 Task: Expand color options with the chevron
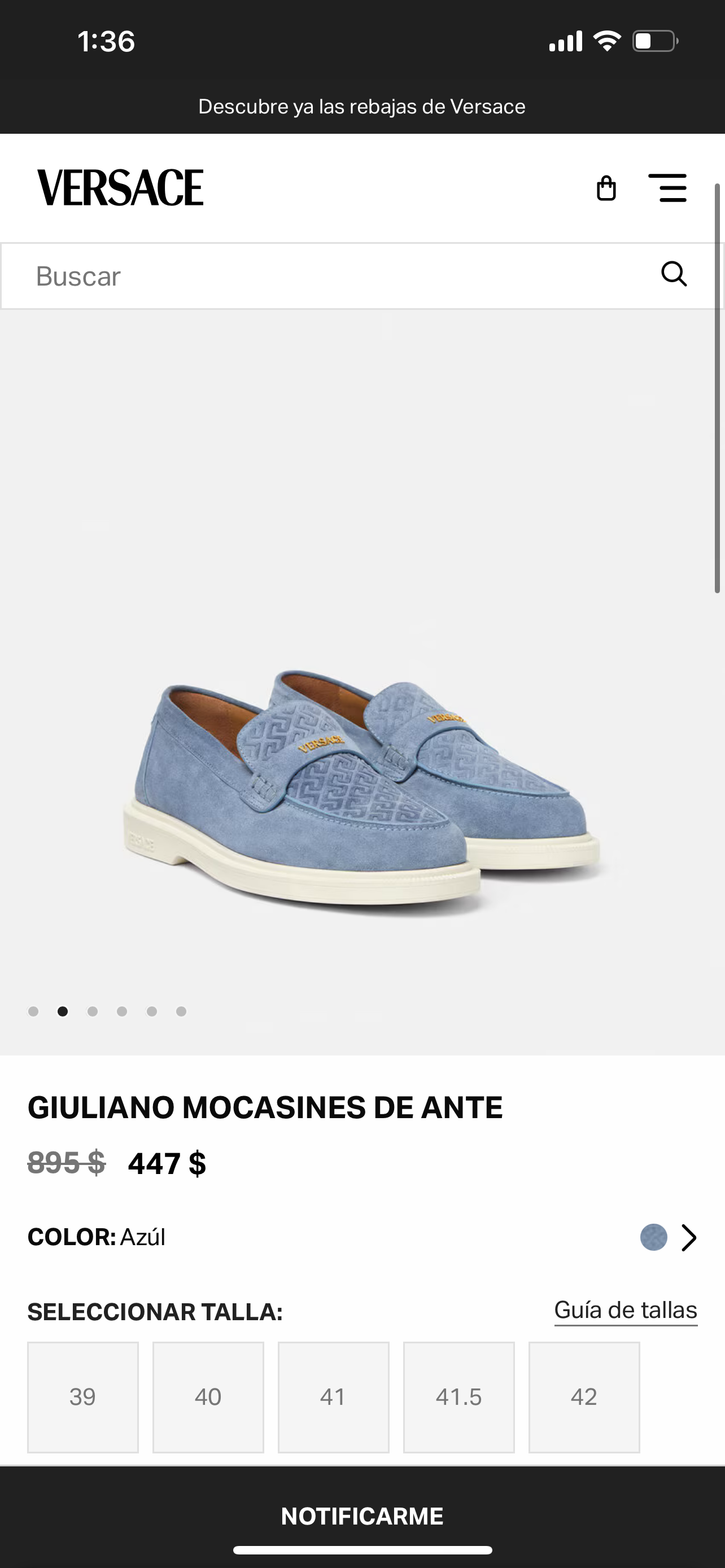pyautogui.click(x=688, y=1237)
